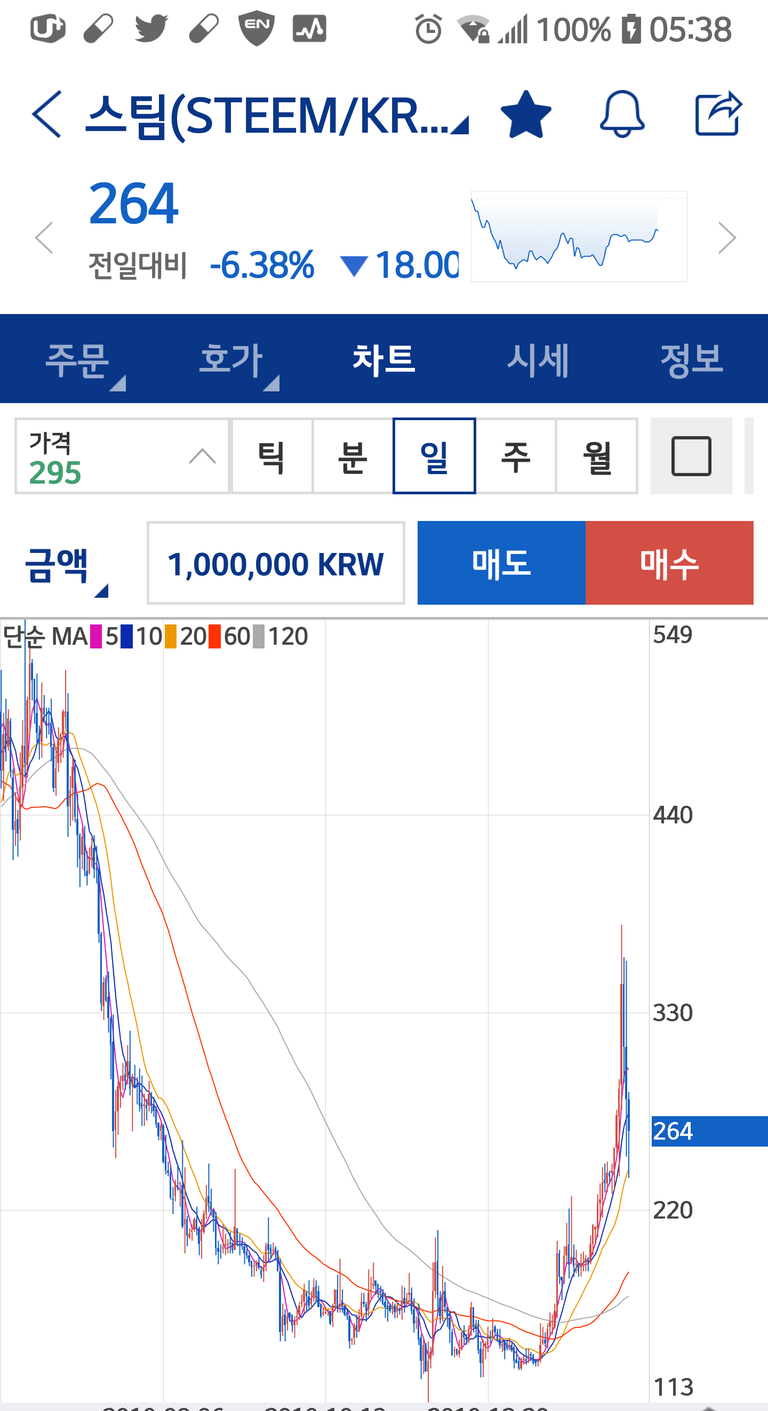768x1411 pixels.
Task: Tap the 매수 buy button
Action: [669, 564]
